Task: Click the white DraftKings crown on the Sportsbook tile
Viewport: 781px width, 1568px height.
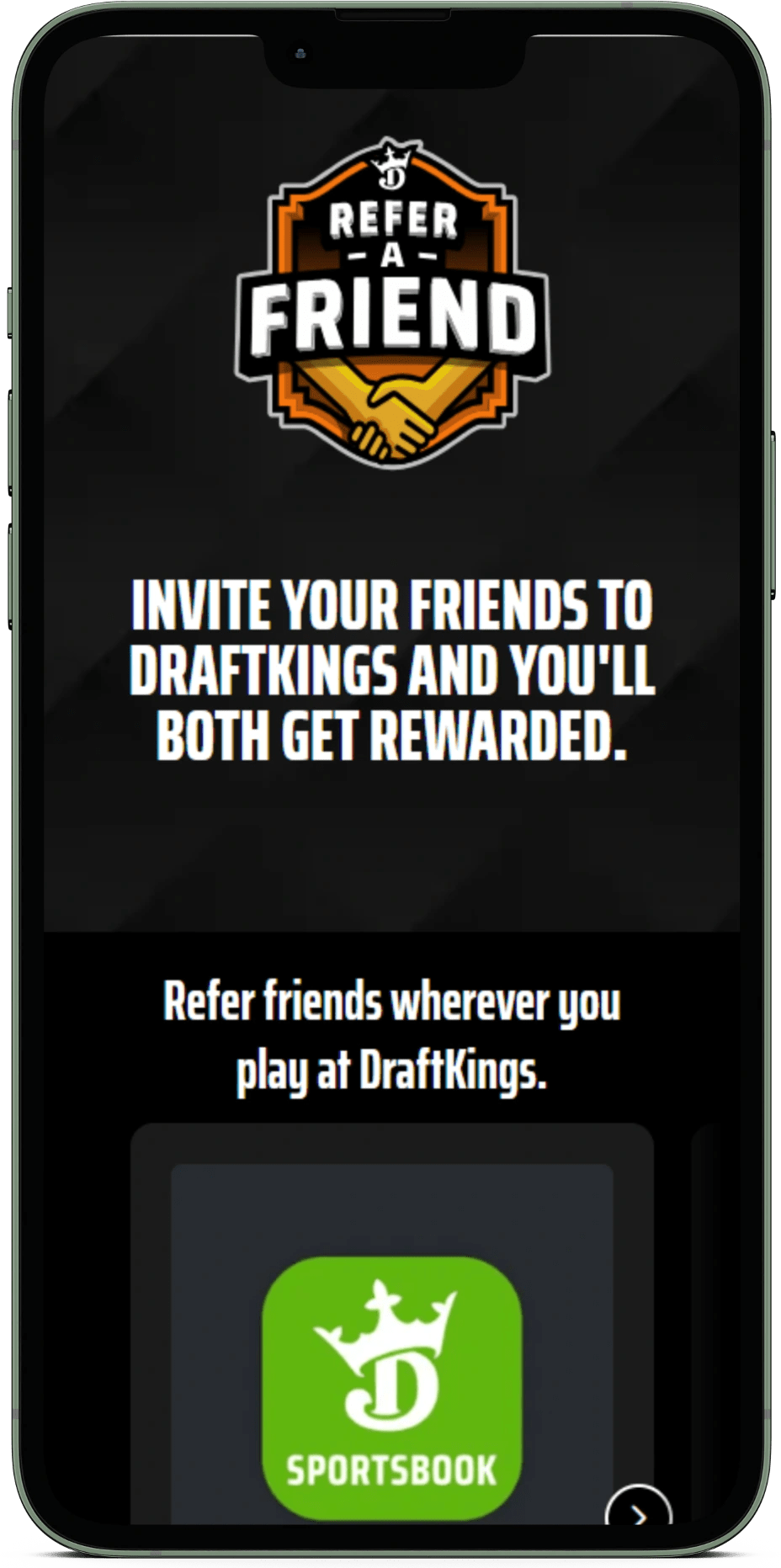Action: pyautogui.click(x=390, y=1338)
